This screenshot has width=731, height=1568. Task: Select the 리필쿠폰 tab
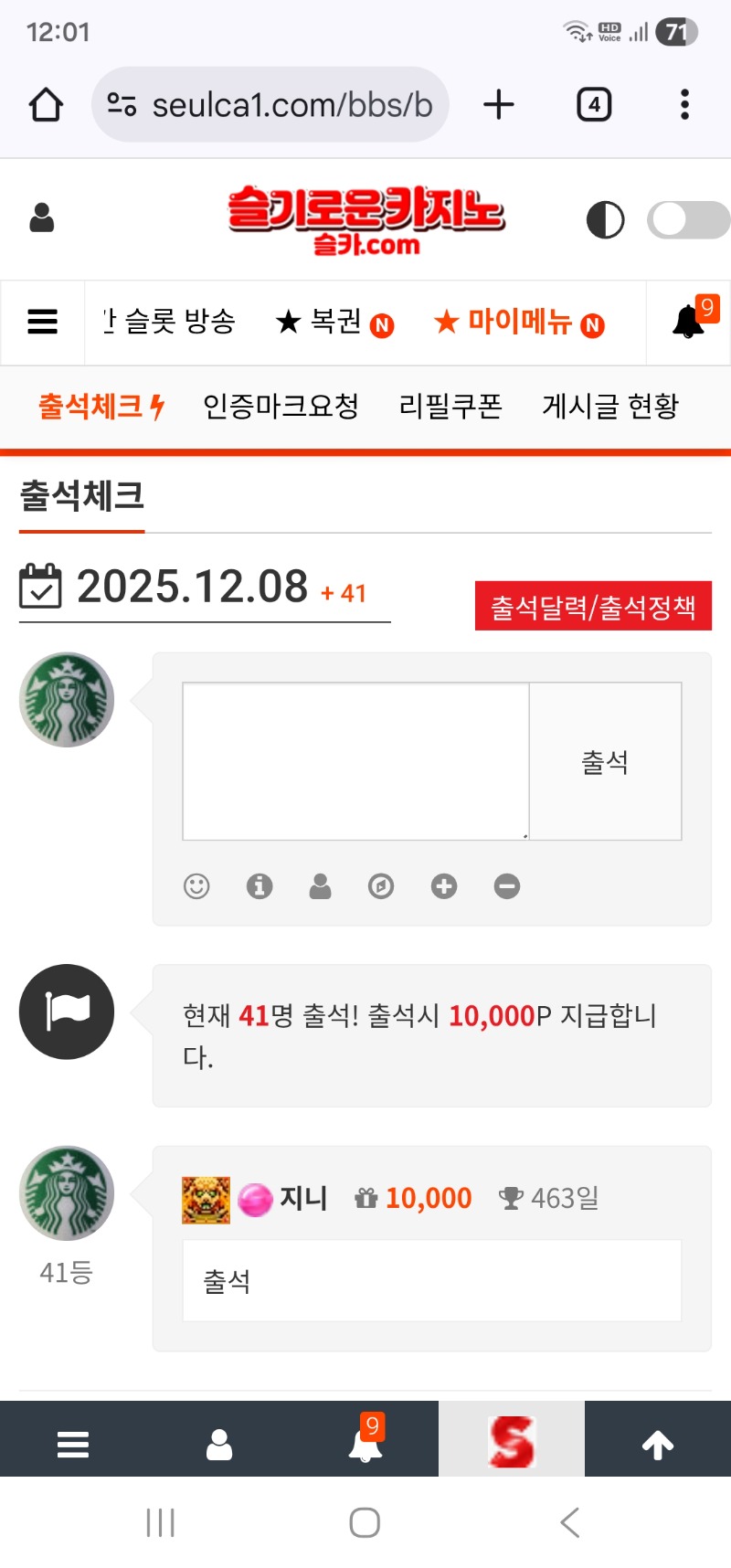[x=448, y=407]
